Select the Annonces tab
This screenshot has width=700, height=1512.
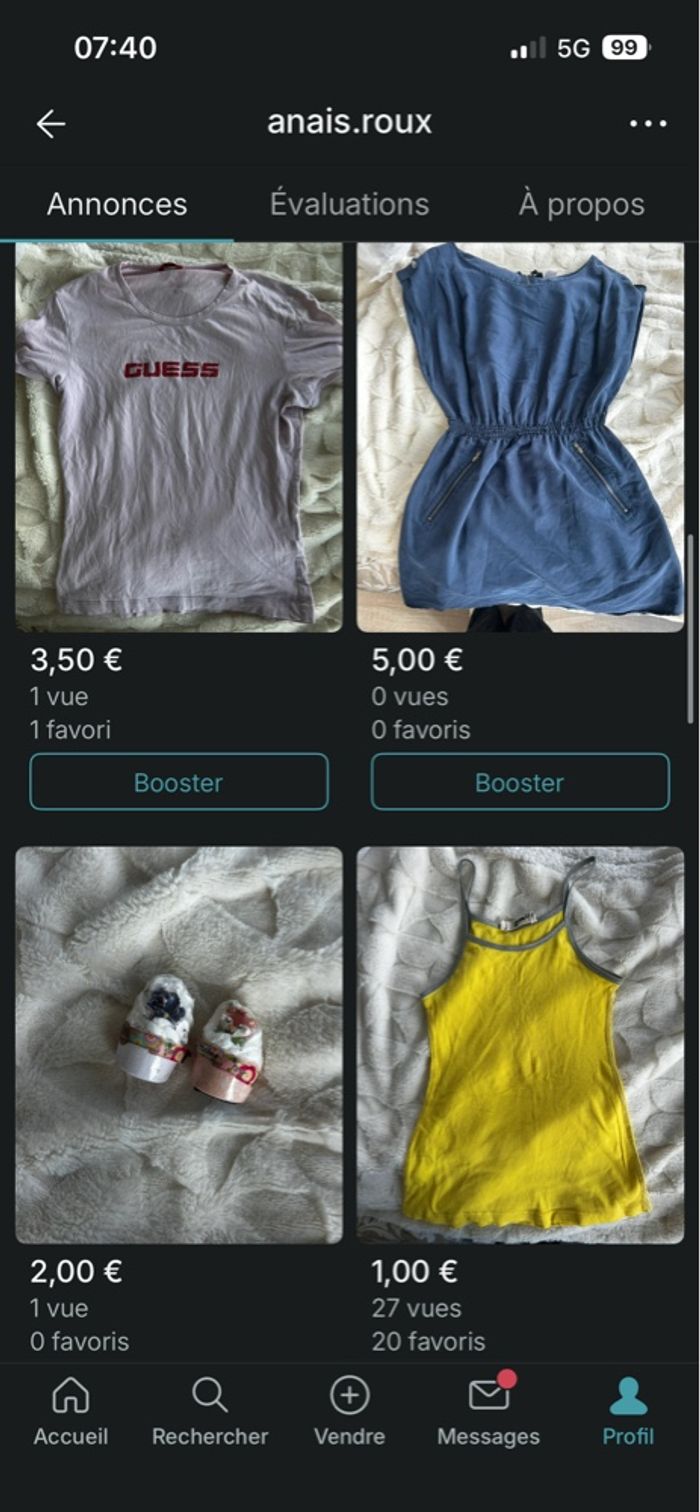coord(117,205)
